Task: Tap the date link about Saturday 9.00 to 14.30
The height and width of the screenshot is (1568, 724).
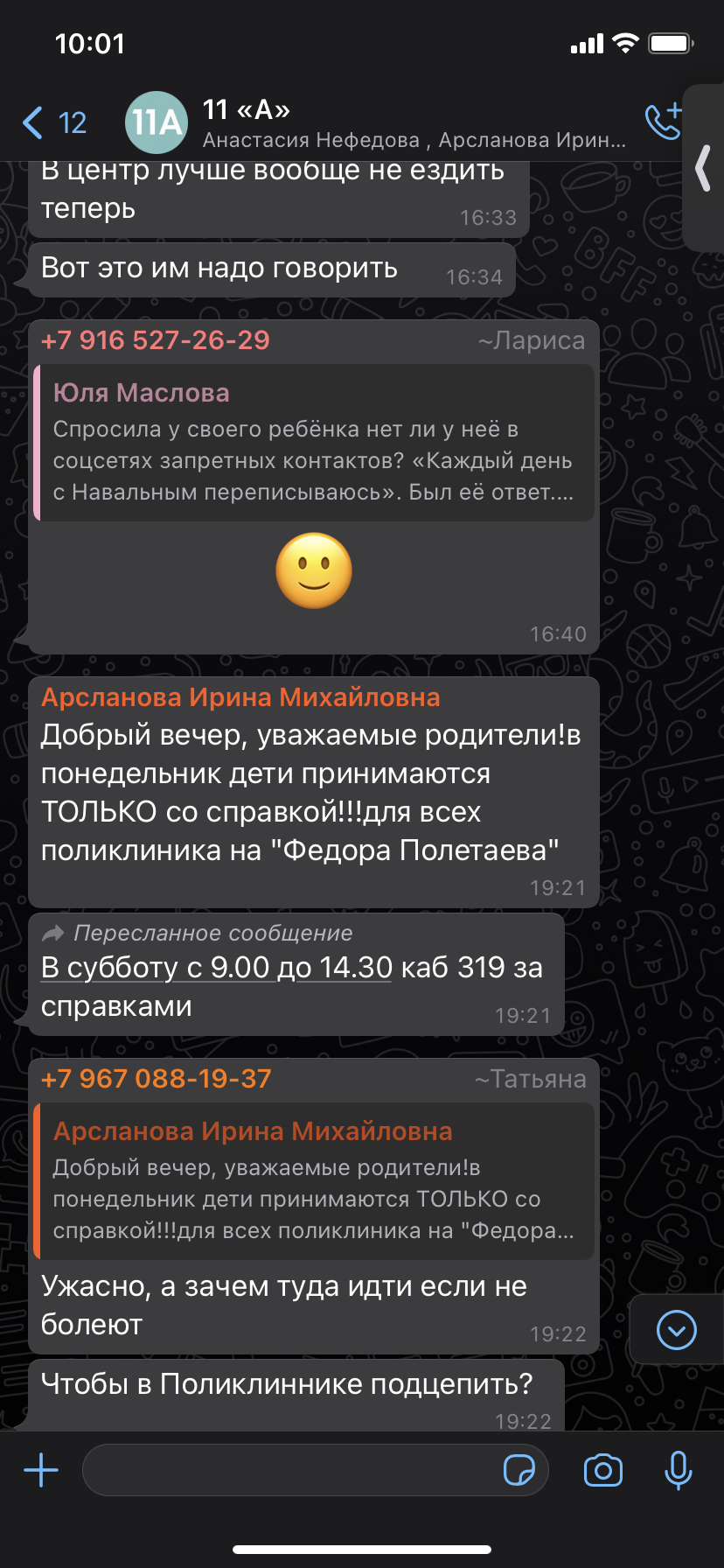Action: [217, 968]
